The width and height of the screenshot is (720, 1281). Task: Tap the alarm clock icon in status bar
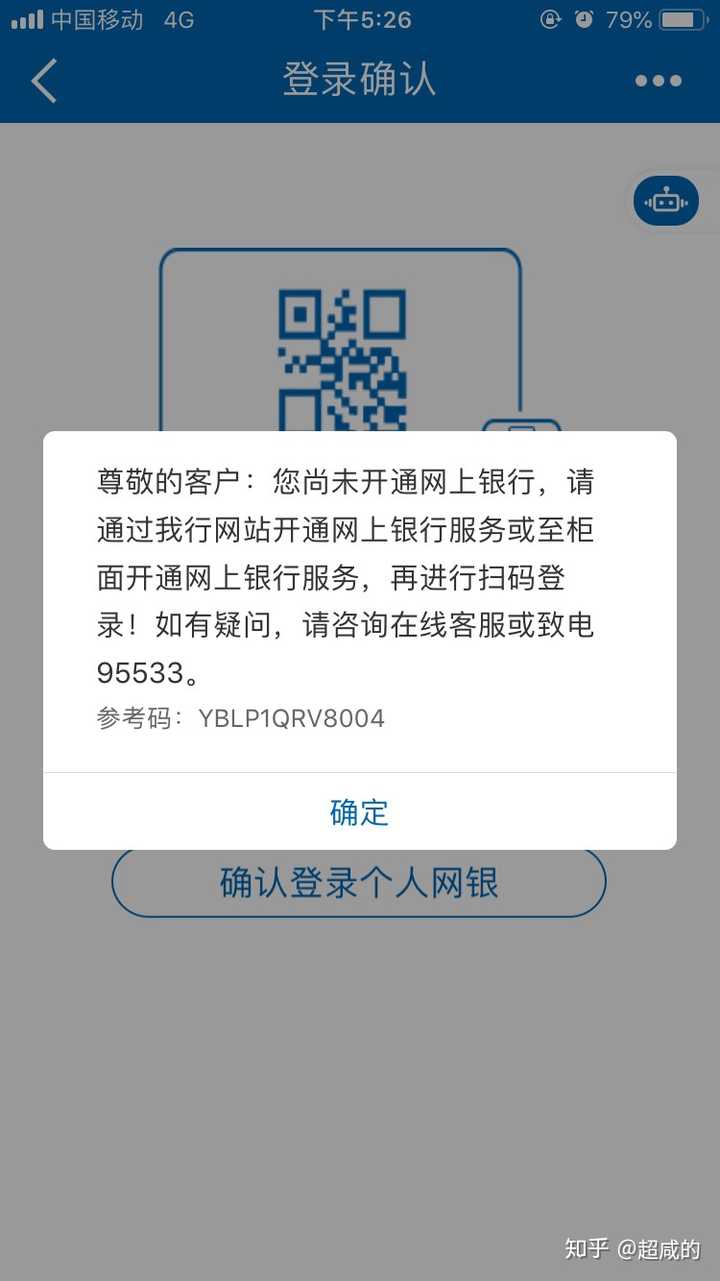pos(584,17)
